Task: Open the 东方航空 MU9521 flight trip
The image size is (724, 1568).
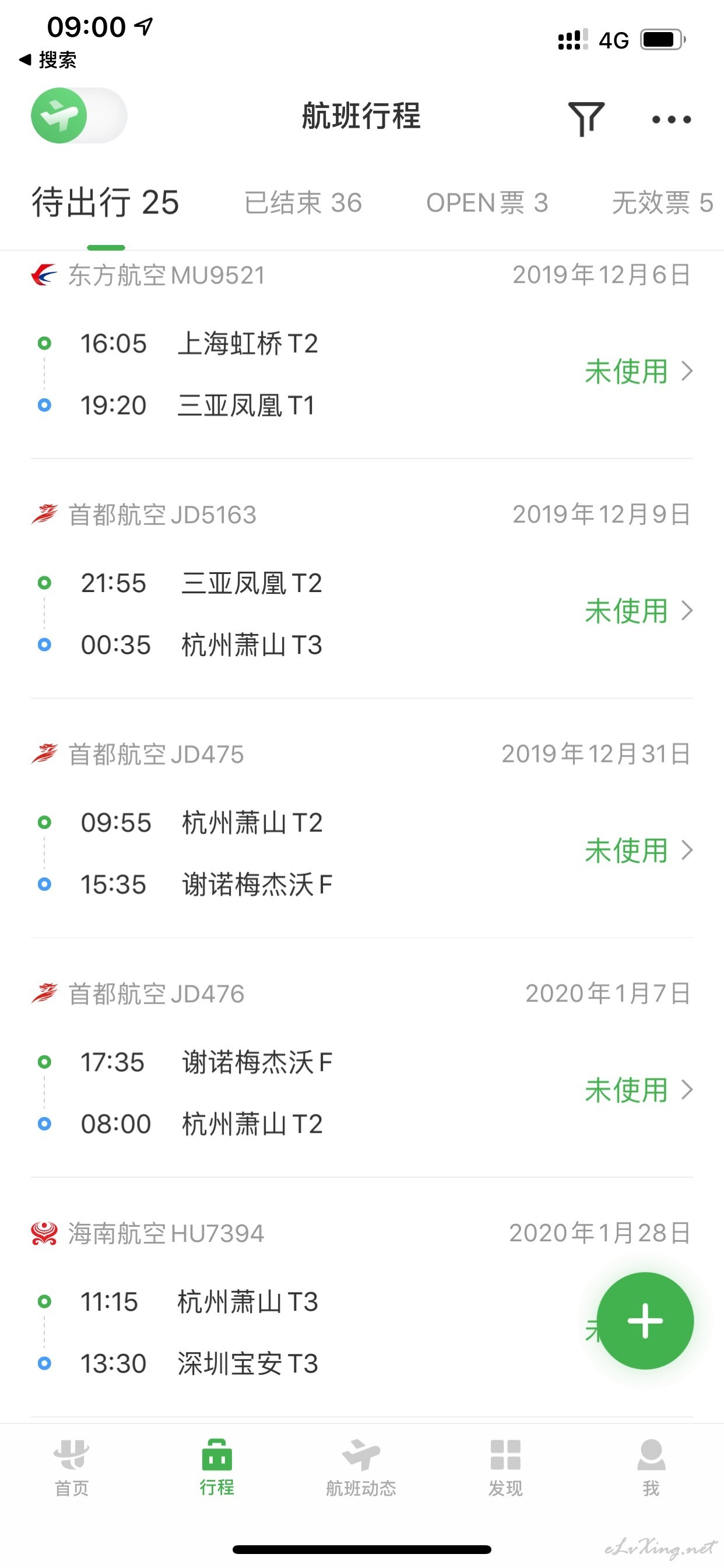Action: click(362, 355)
